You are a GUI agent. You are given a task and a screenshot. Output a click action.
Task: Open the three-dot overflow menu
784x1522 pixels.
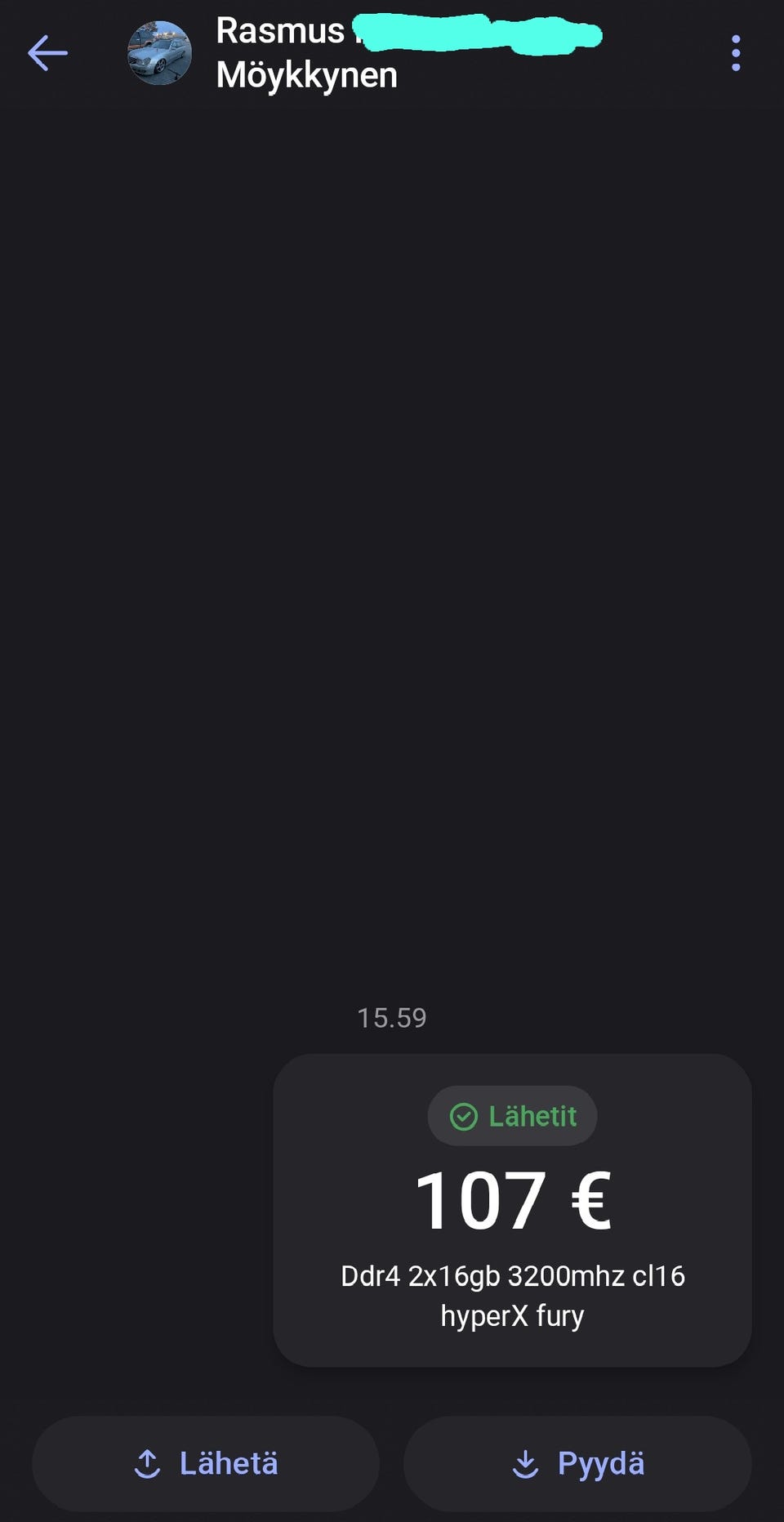click(736, 53)
